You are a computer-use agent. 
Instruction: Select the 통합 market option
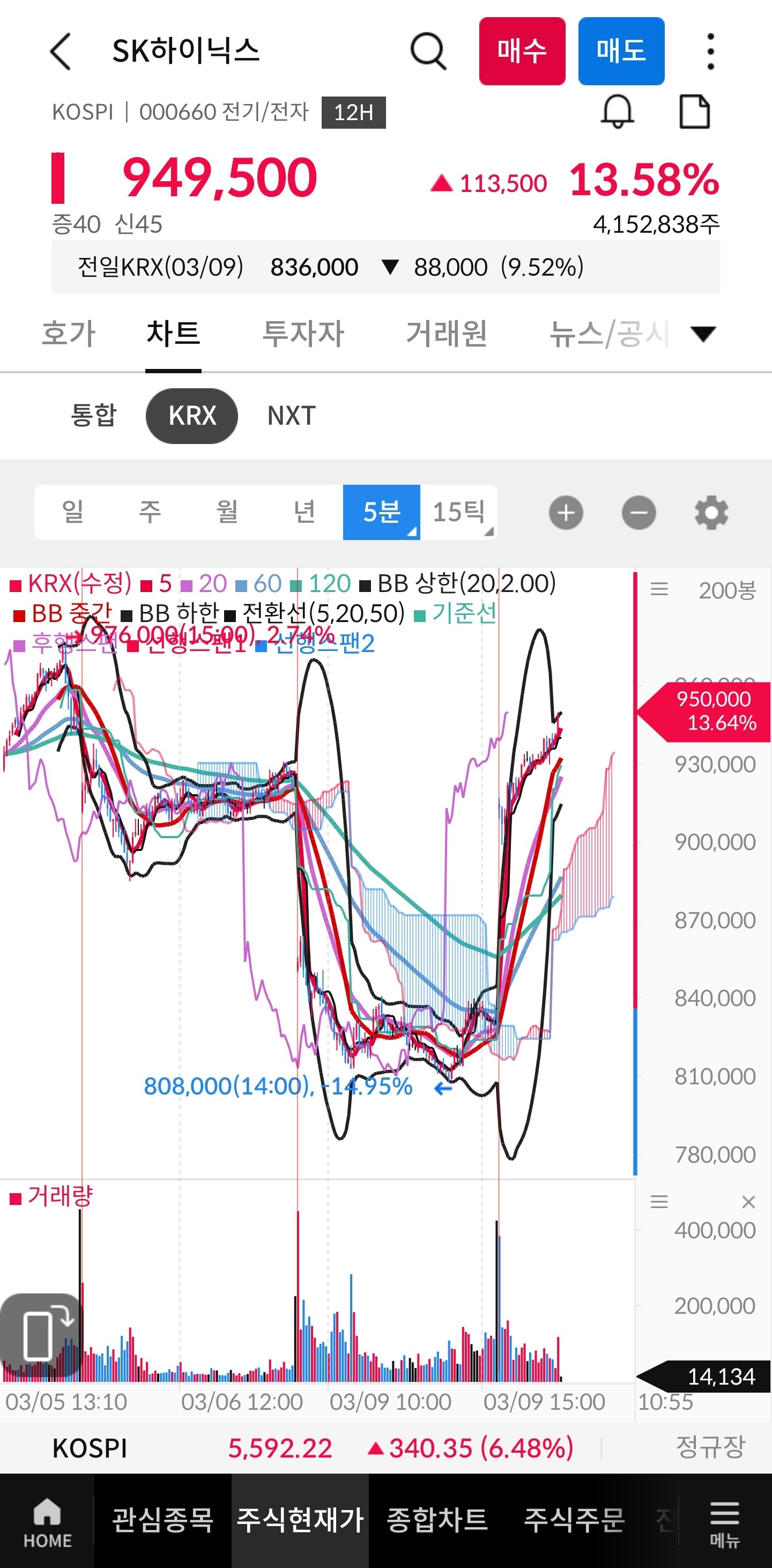(x=94, y=416)
